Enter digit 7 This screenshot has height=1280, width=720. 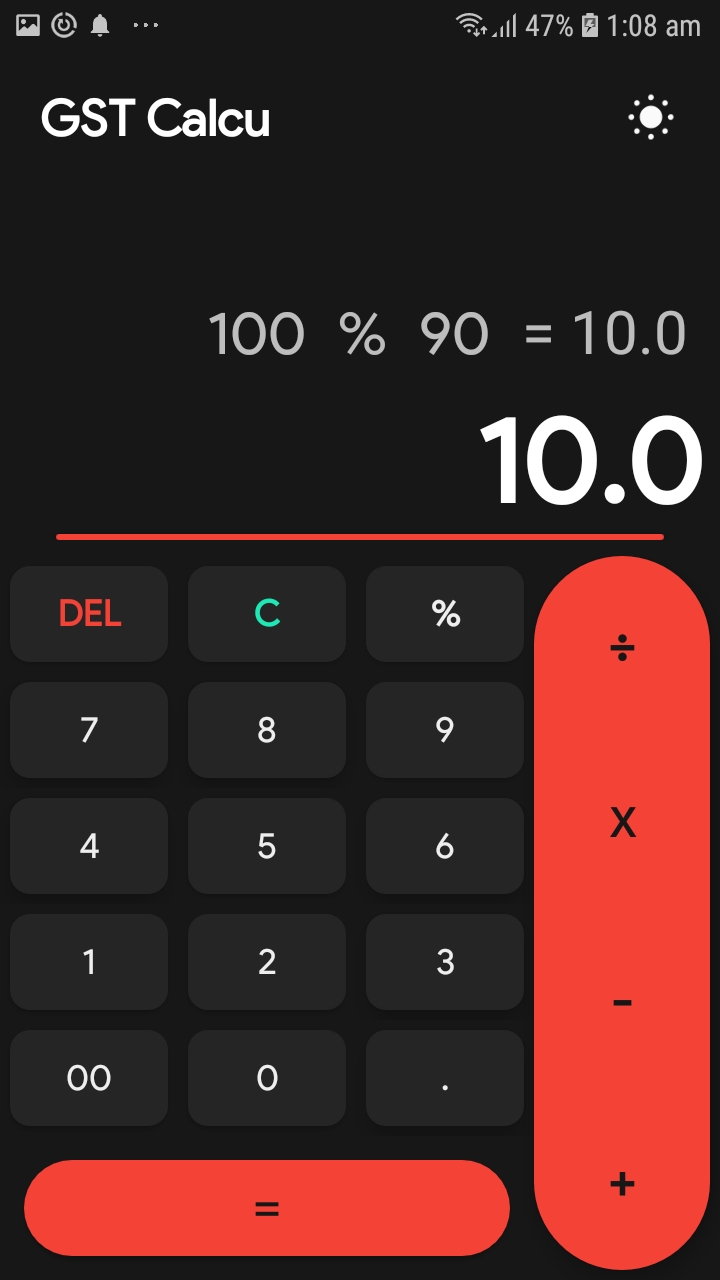tap(89, 730)
